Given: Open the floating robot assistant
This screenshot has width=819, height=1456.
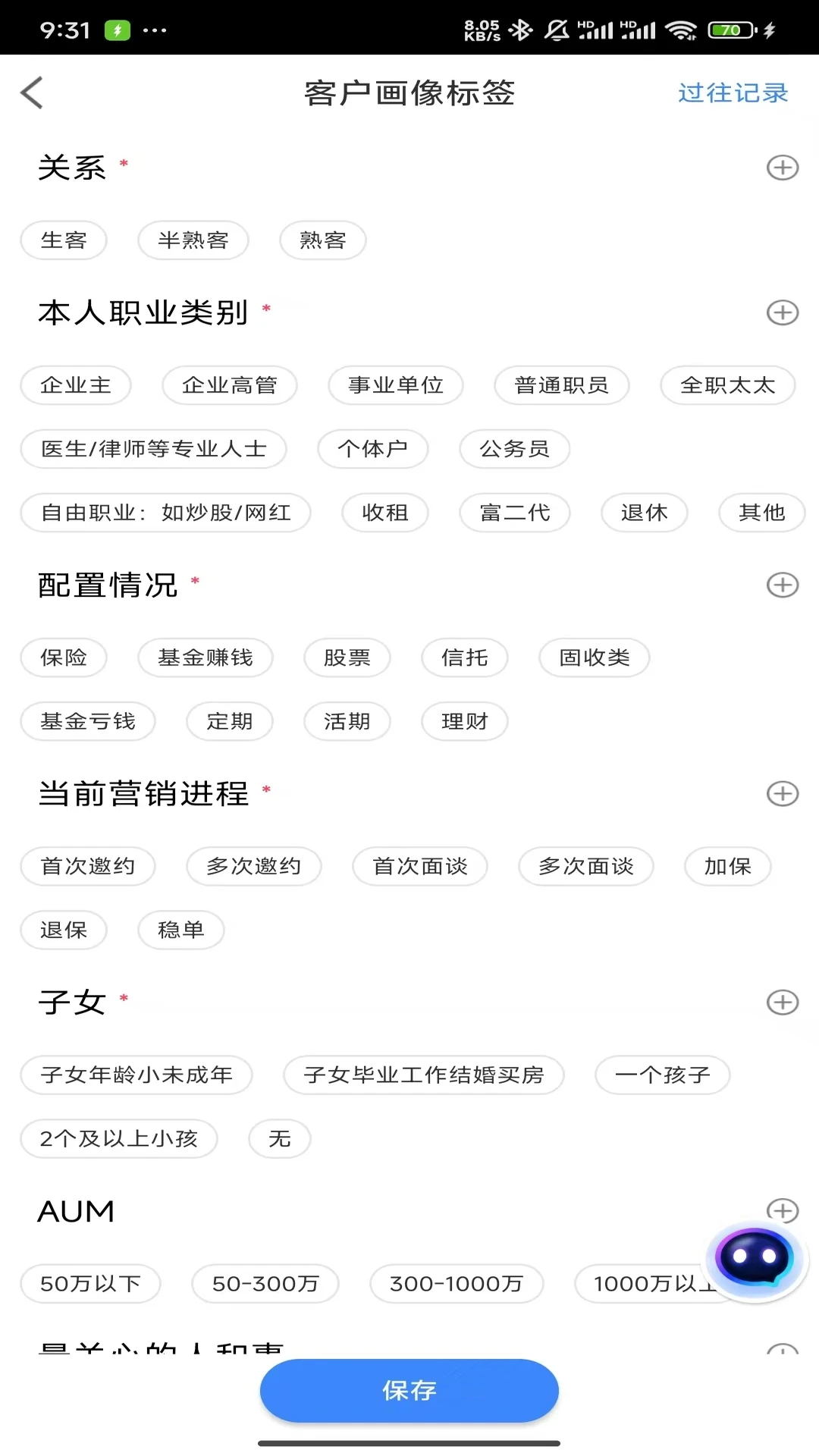Looking at the screenshot, I should click(755, 1259).
